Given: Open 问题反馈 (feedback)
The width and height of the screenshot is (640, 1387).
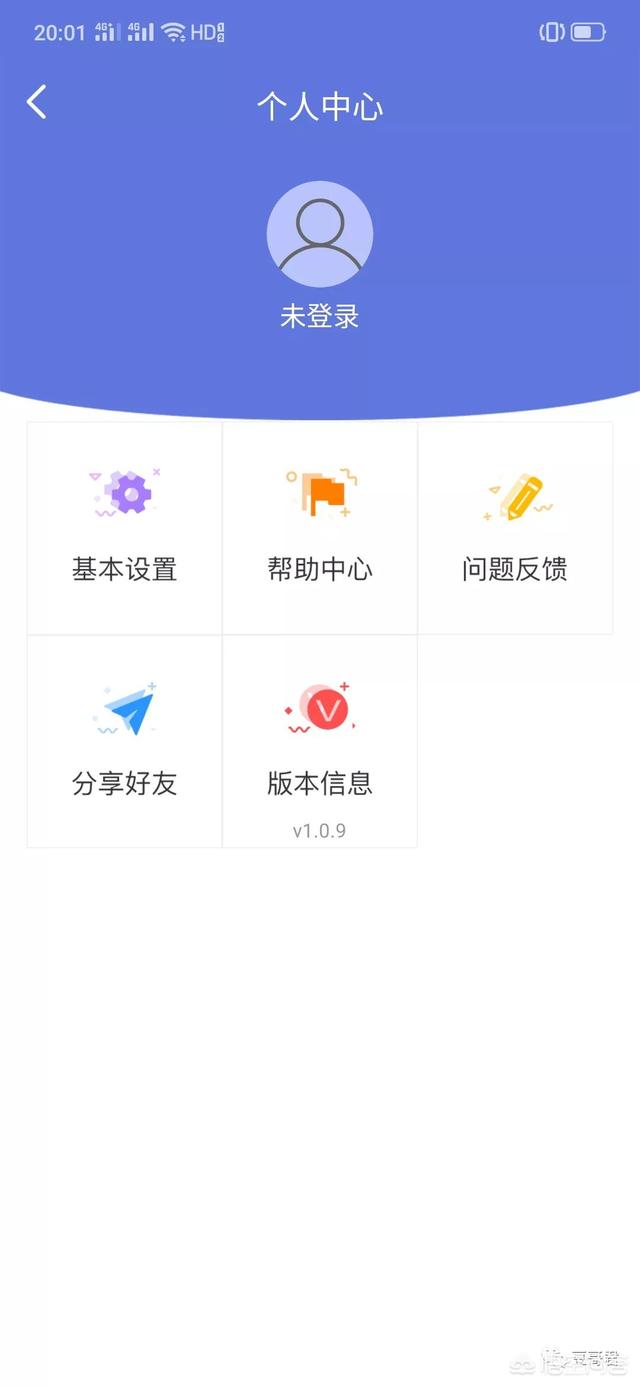Looking at the screenshot, I should (x=515, y=528).
